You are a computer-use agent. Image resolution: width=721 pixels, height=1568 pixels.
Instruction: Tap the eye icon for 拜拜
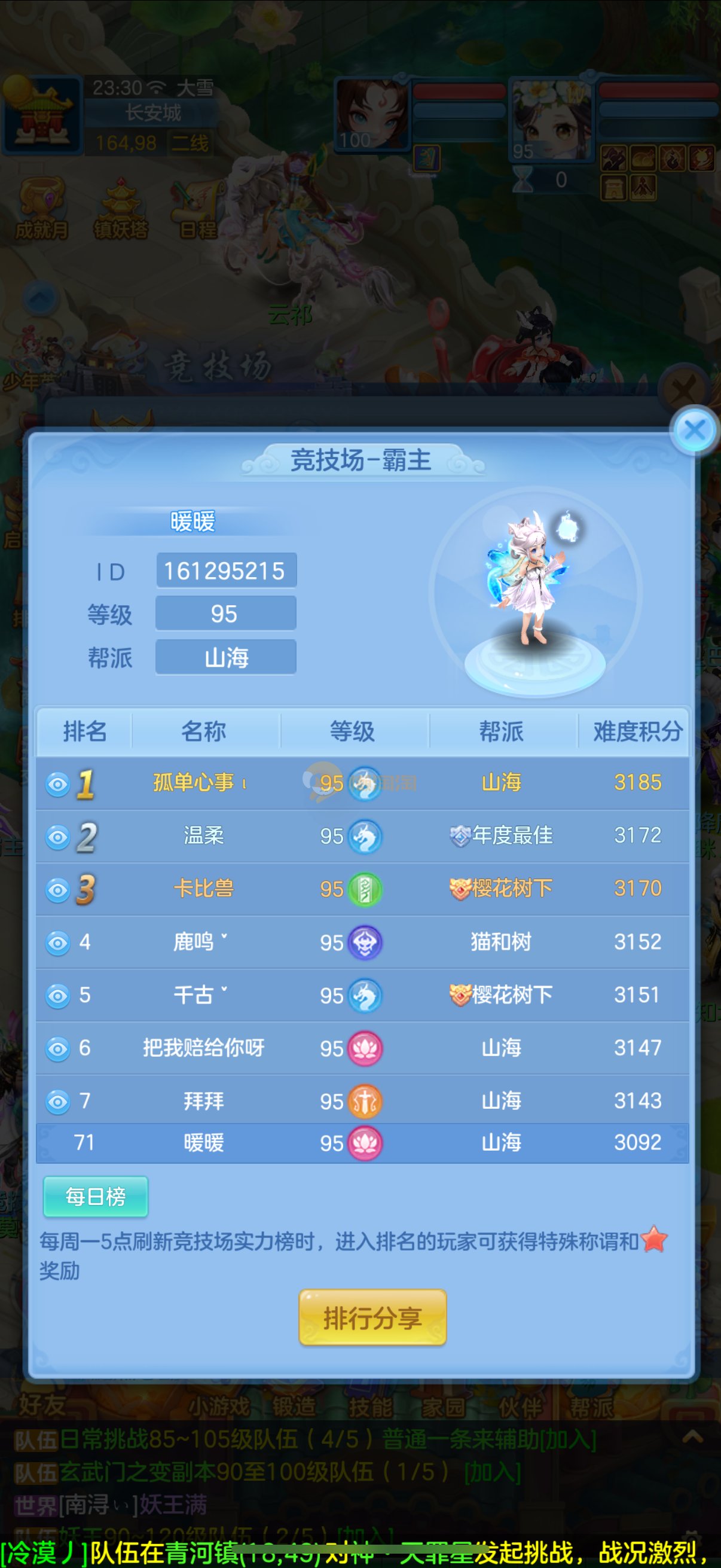[x=58, y=1102]
